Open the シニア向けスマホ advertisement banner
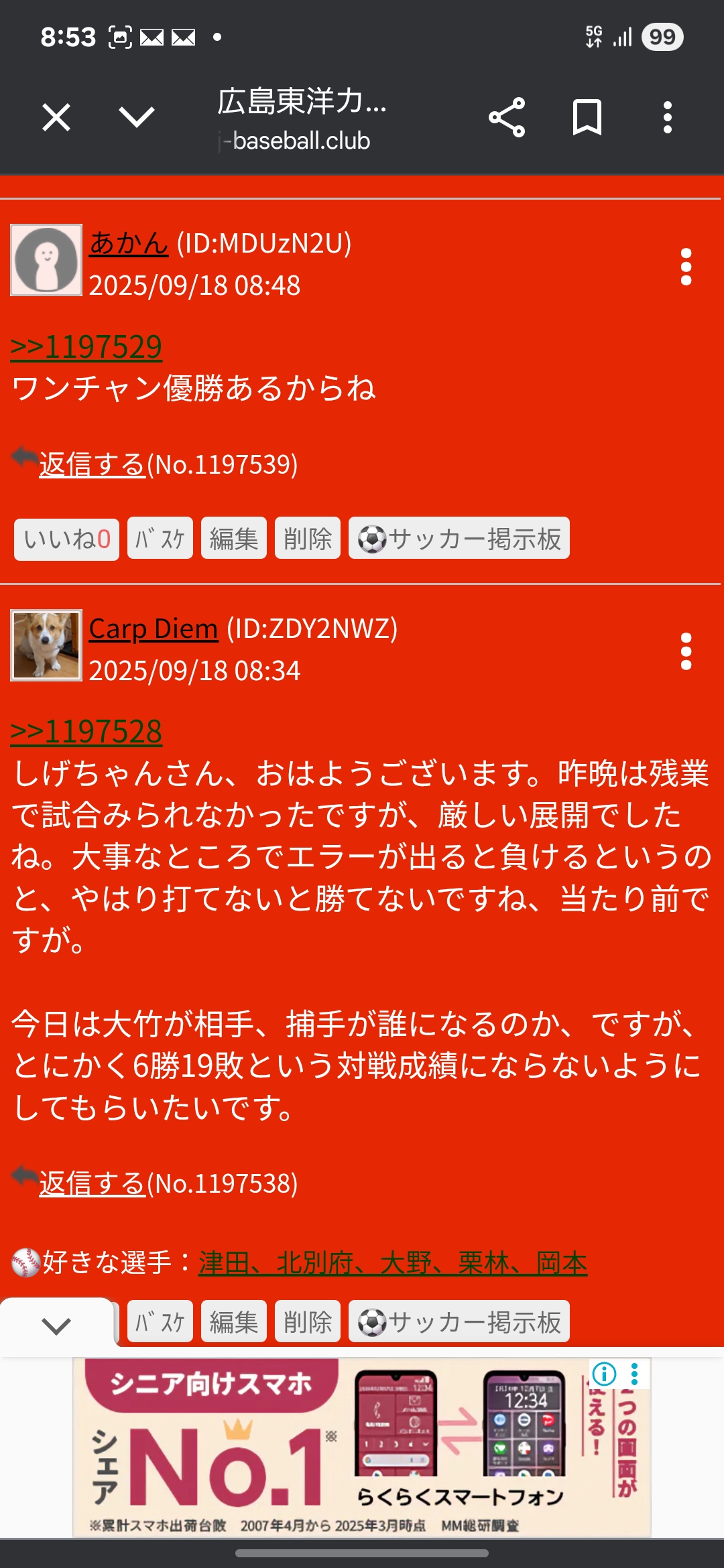The height and width of the screenshot is (1568, 724). coord(335,1447)
